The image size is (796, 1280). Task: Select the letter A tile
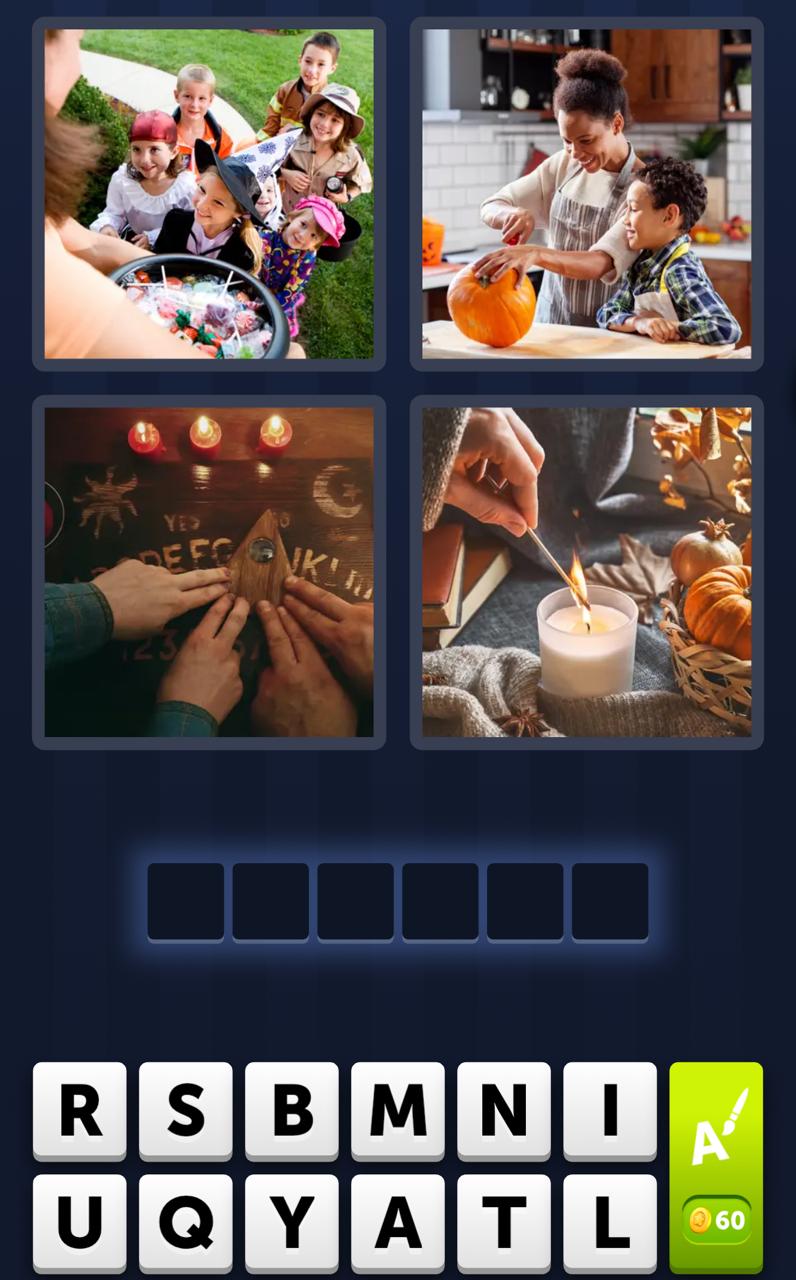click(398, 1222)
